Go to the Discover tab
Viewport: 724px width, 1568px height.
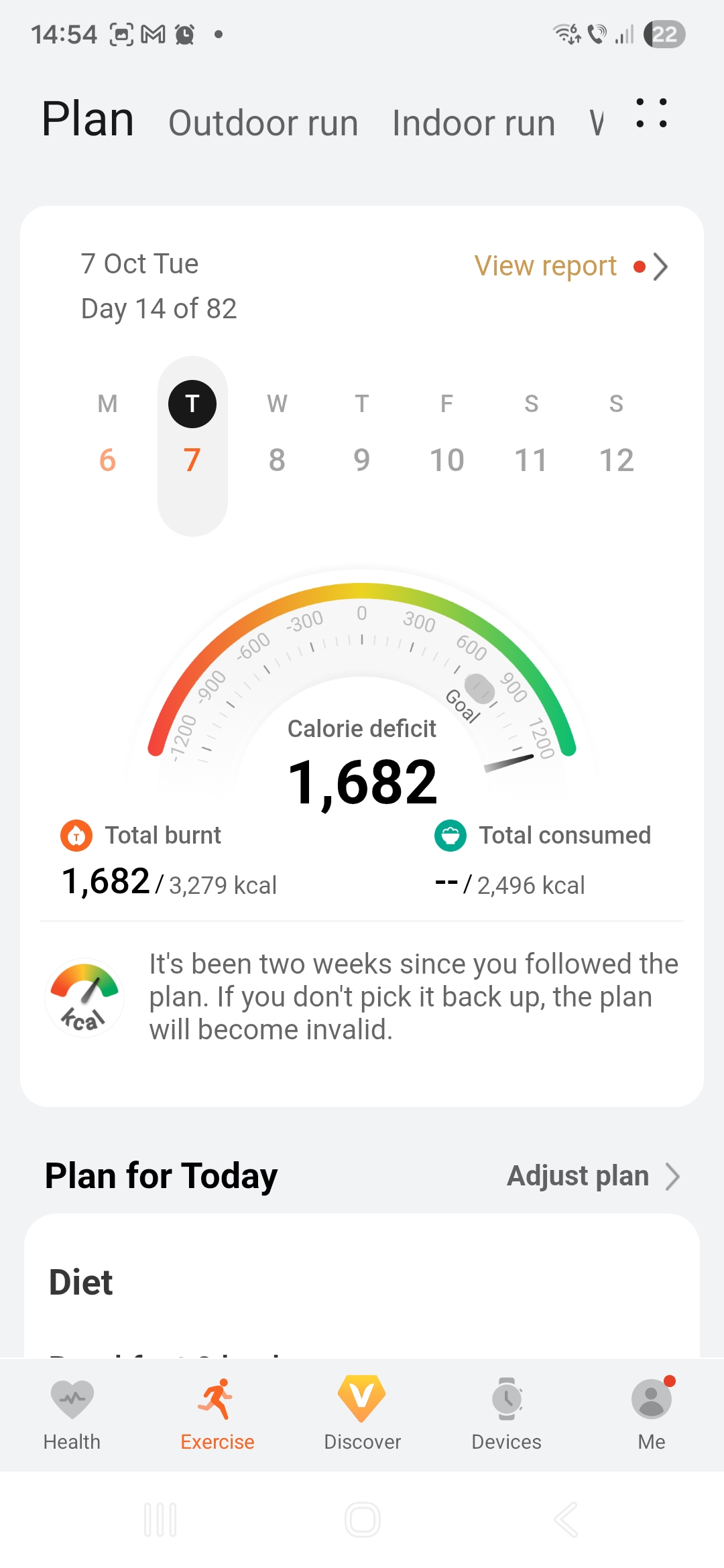[x=362, y=1413]
